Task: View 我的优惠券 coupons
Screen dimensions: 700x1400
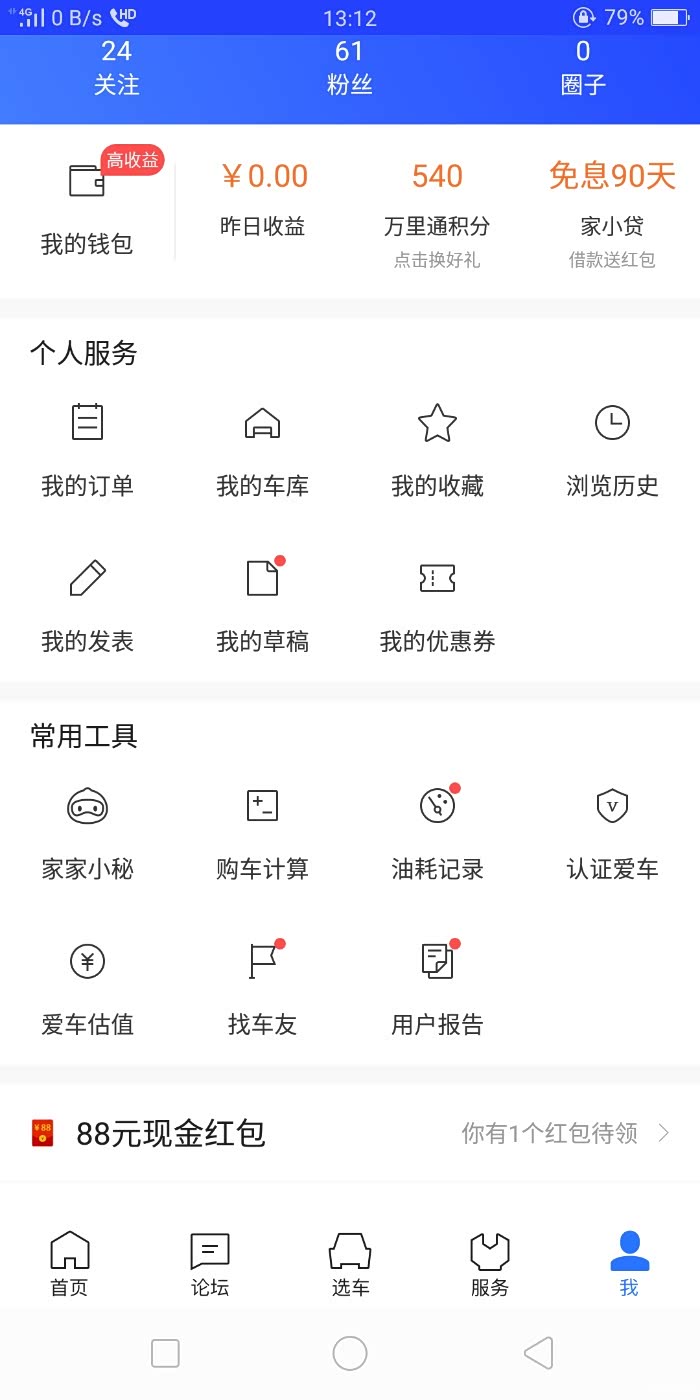Action: 437,603
